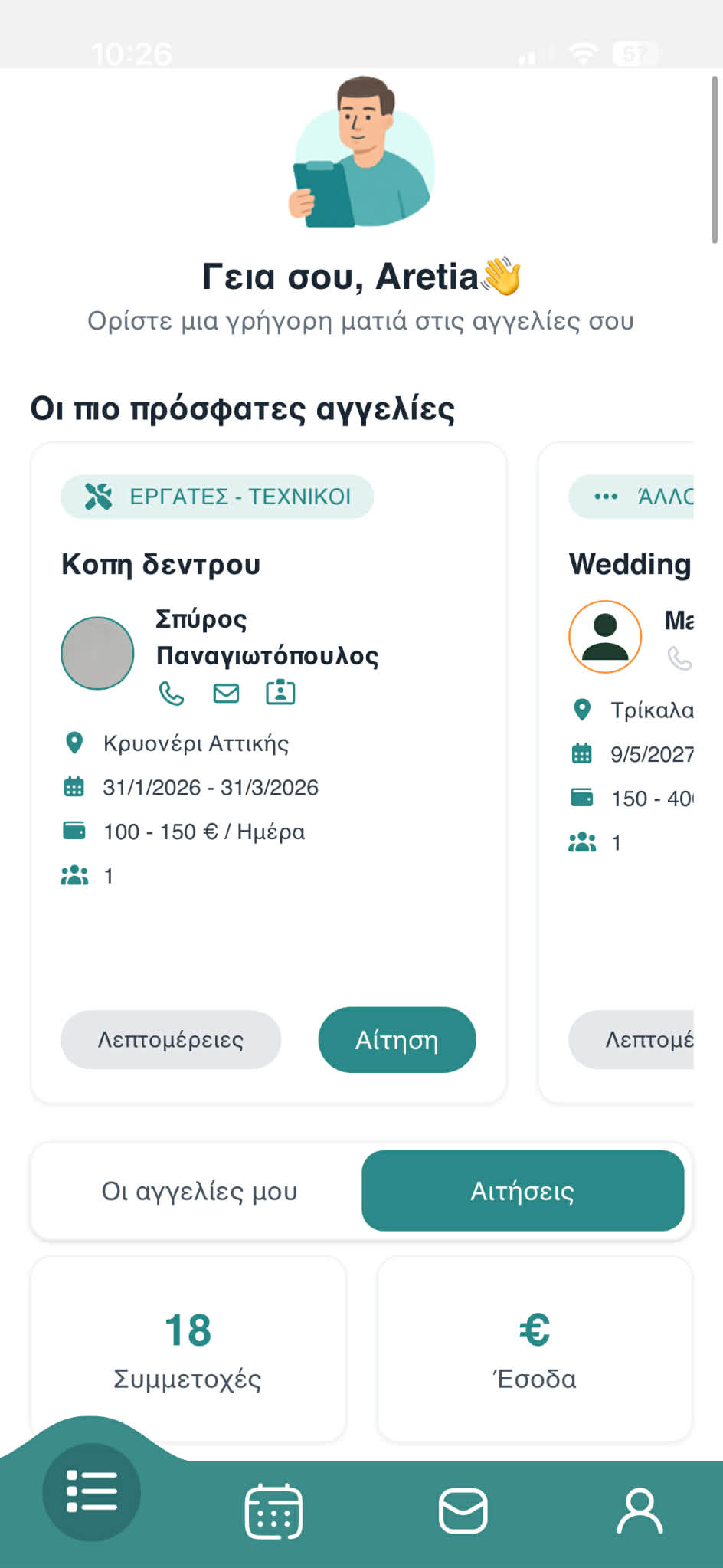Open the profile icon in bottom navigation
The image size is (723, 1568).
point(640,1508)
